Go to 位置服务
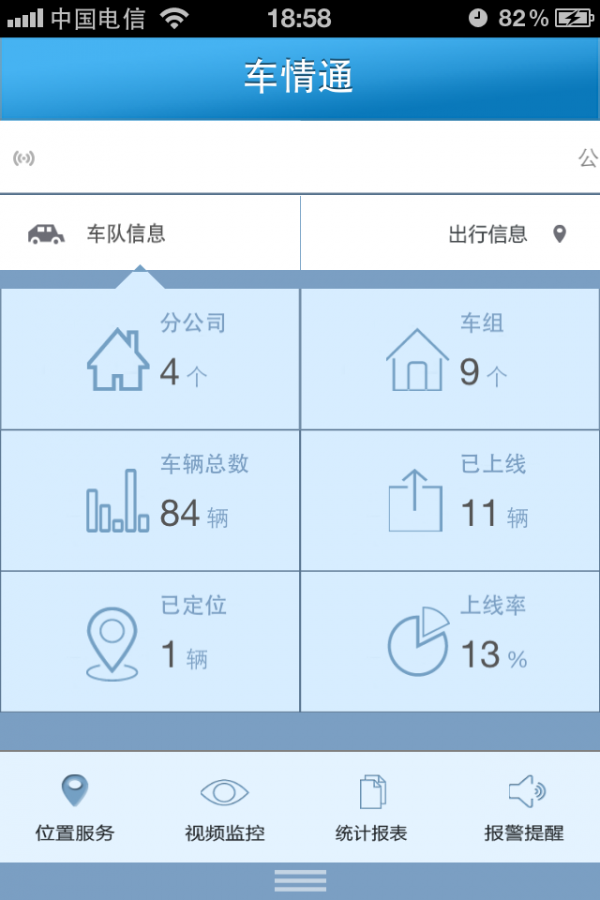This screenshot has width=600, height=900. [x=75, y=808]
